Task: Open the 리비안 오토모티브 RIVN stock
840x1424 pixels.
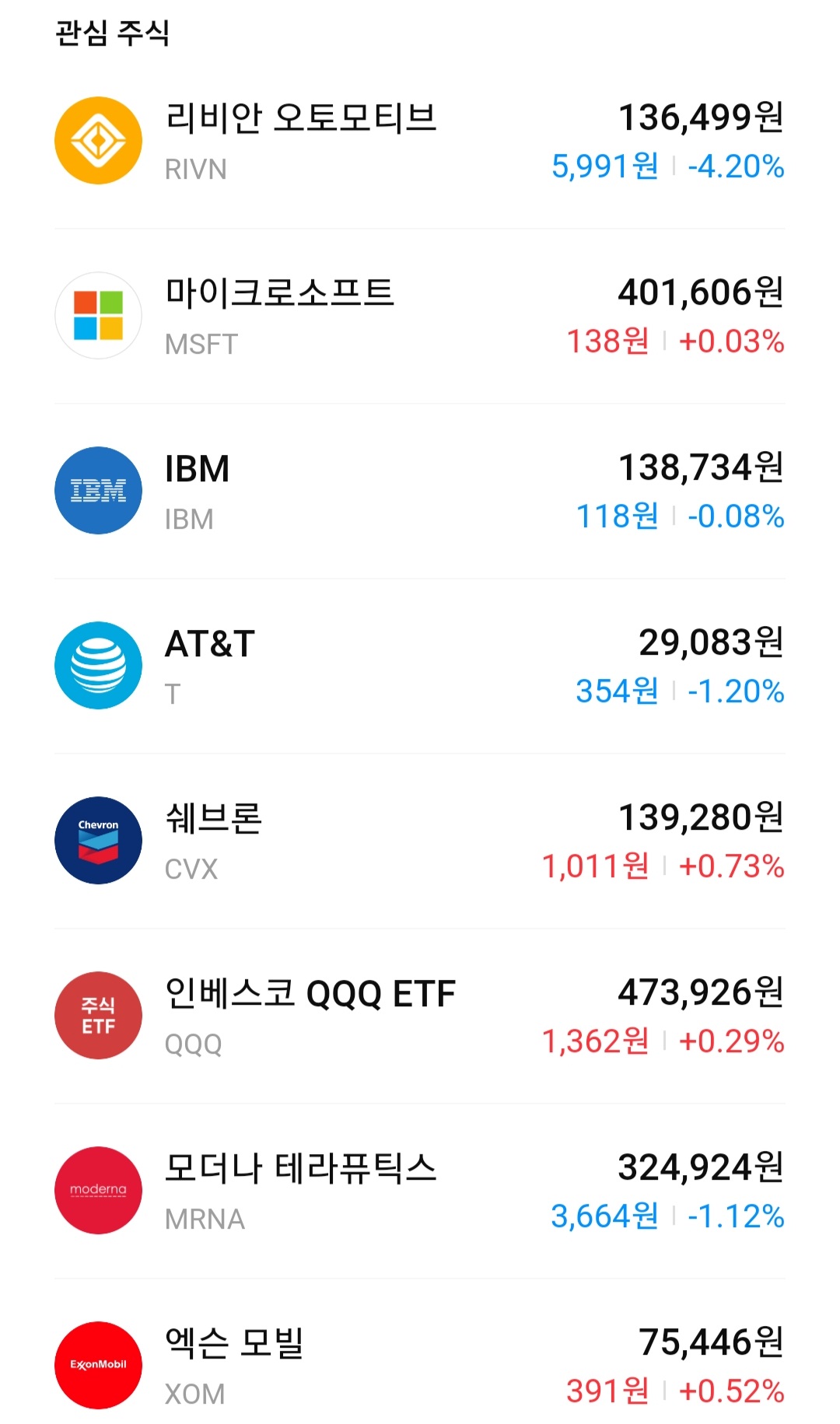Action: [x=420, y=141]
